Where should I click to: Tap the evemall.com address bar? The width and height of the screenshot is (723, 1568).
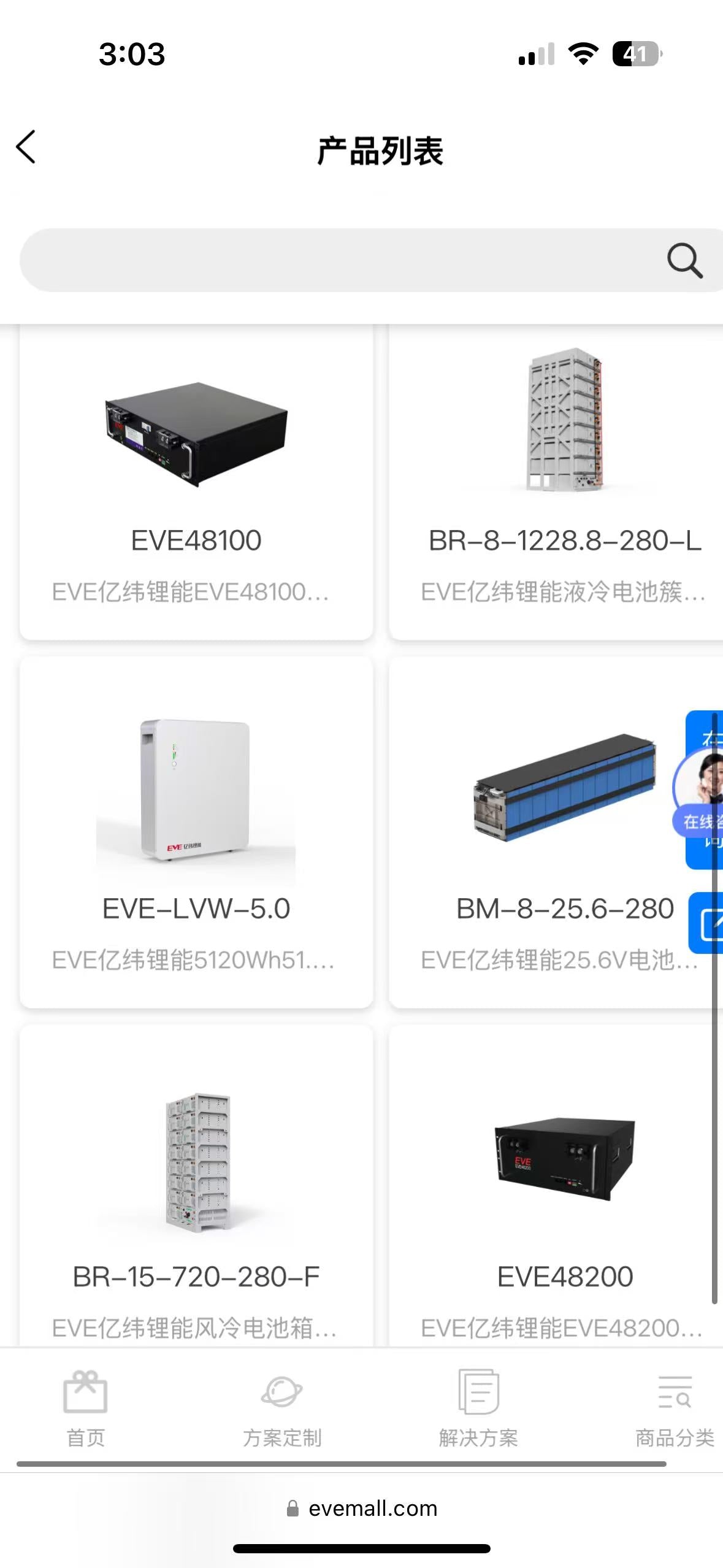tap(361, 1508)
